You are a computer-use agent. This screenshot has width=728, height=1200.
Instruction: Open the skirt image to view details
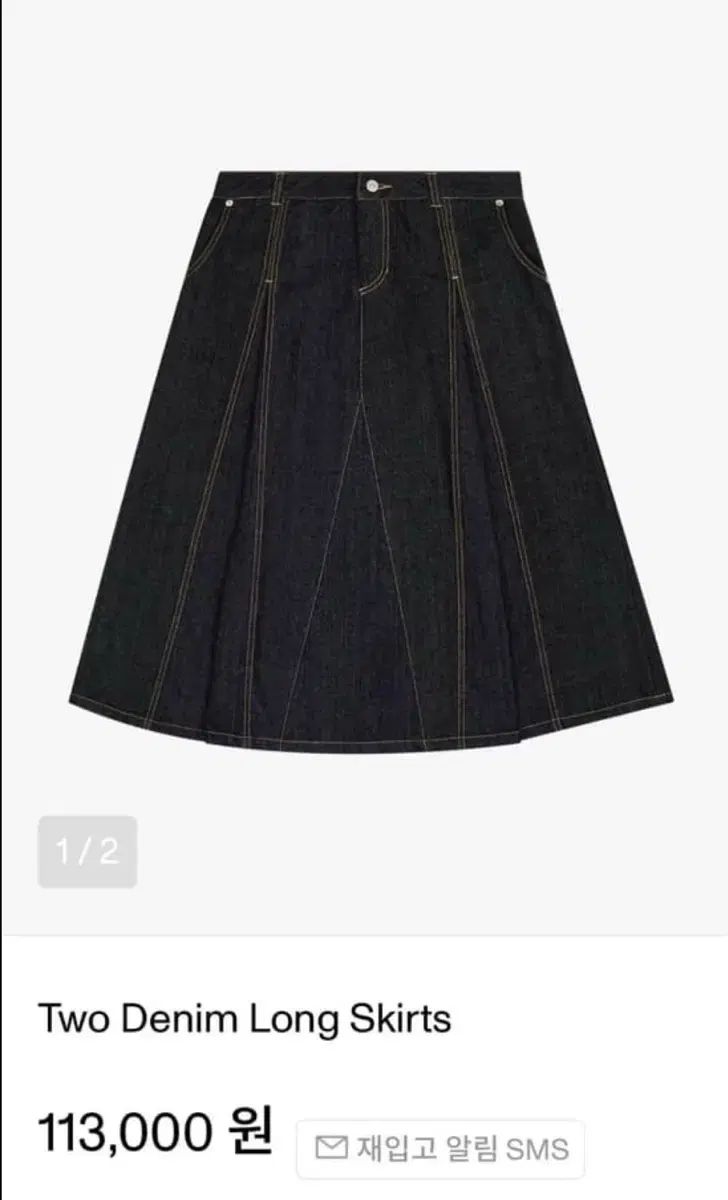pyautogui.click(x=364, y=450)
